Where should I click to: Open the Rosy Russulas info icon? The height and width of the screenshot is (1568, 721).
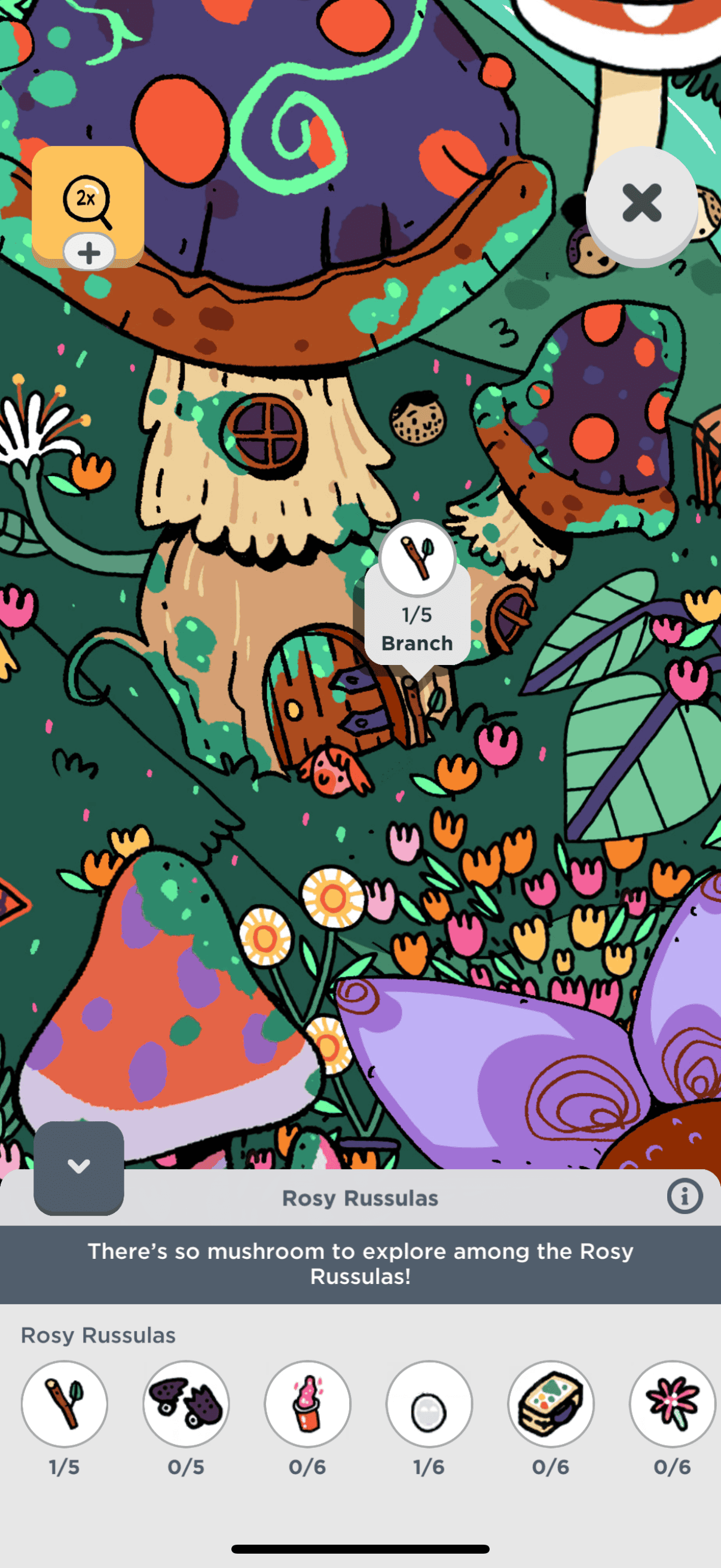685,1197
